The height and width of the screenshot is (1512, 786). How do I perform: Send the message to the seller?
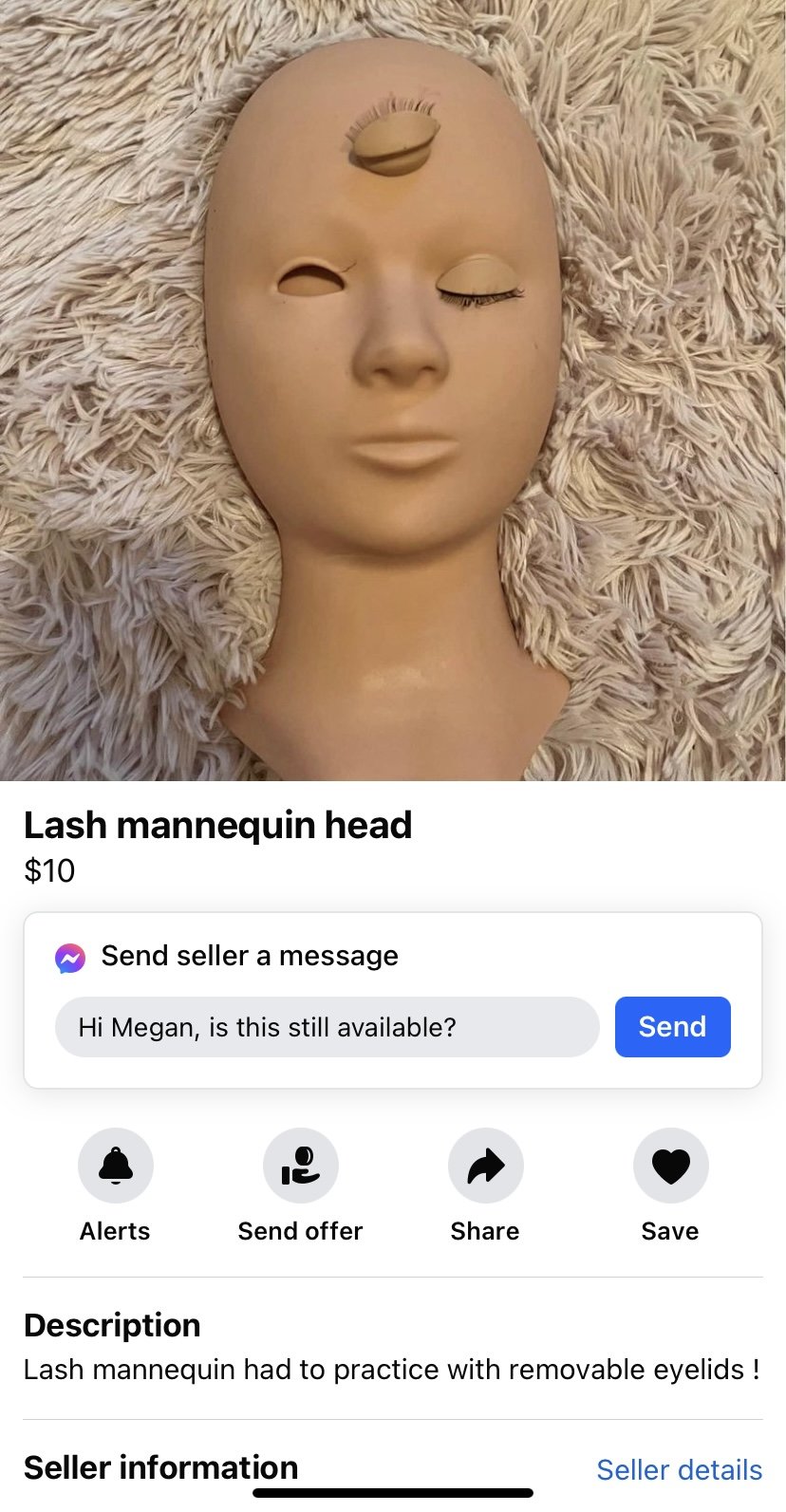click(672, 1027)
